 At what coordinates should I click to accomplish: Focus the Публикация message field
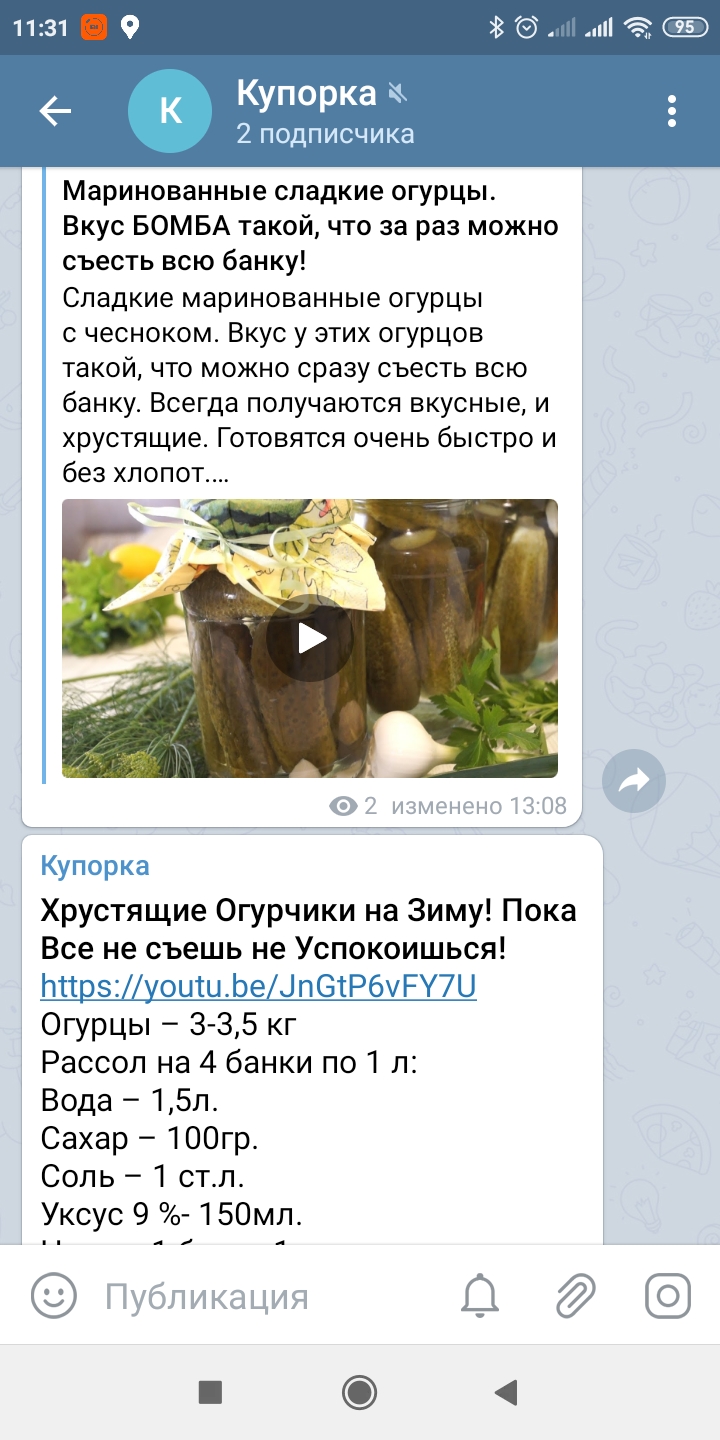click(270, 1297)
